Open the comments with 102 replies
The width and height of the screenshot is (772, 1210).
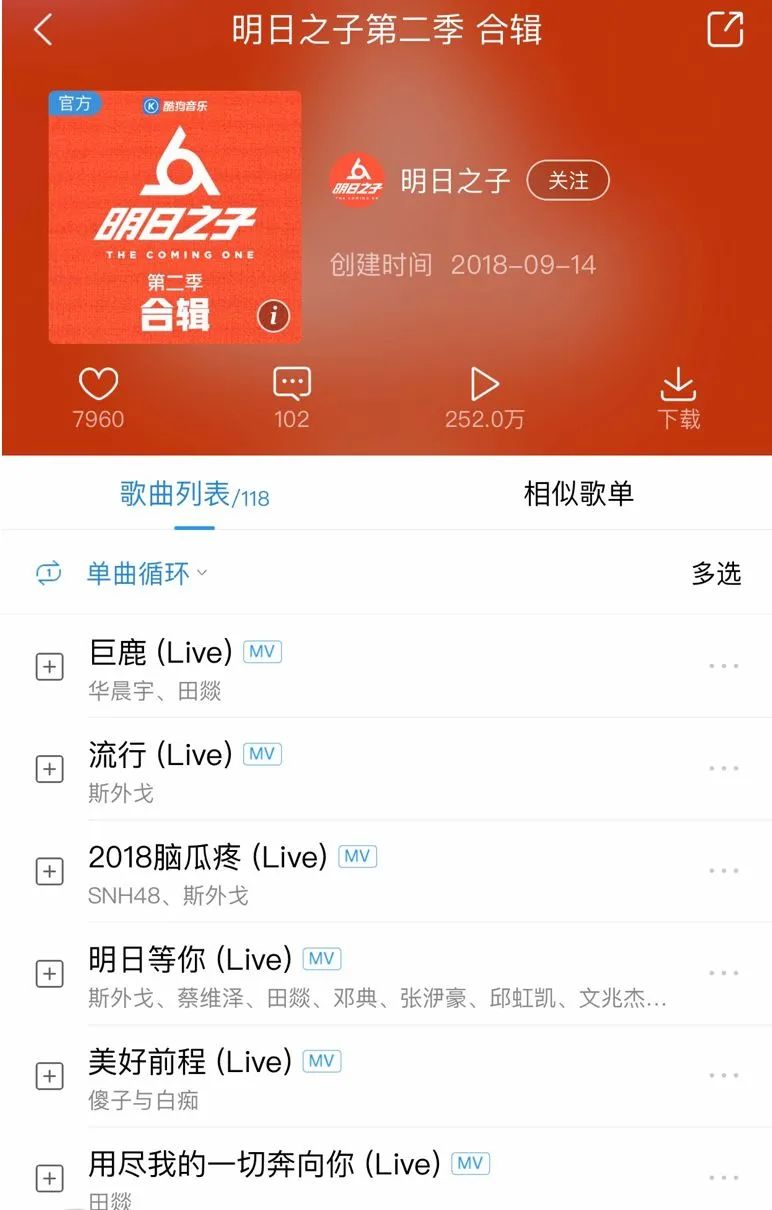tap(291, 385)
